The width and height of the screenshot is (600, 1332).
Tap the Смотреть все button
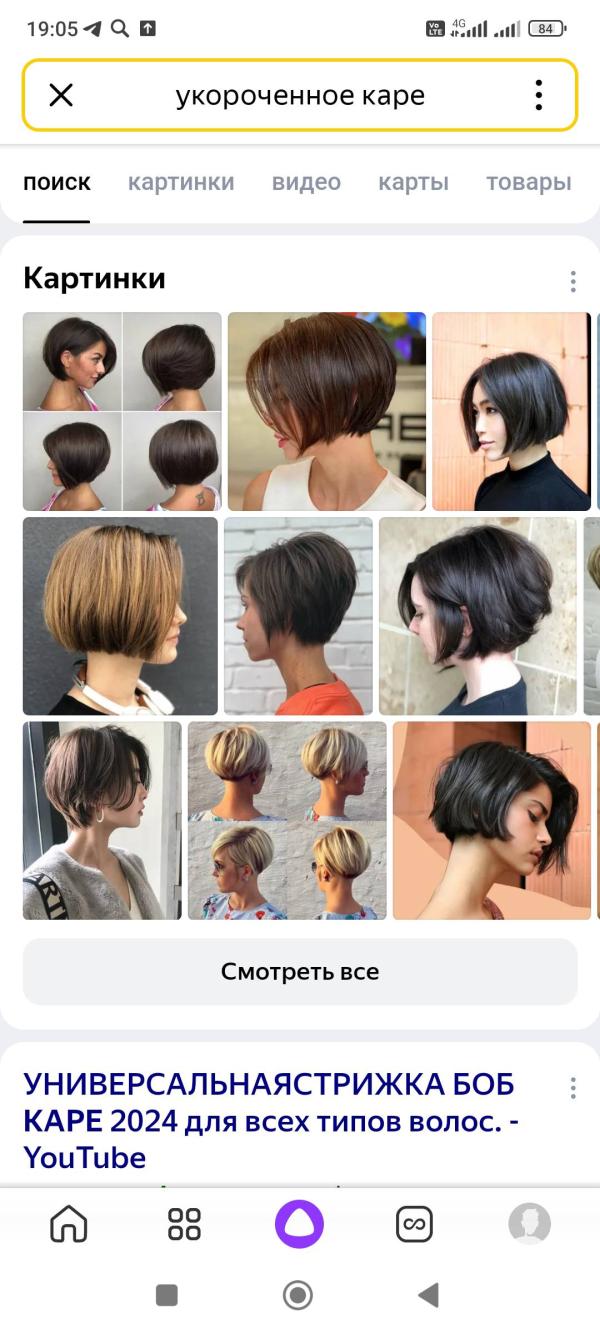pos(300,971)
